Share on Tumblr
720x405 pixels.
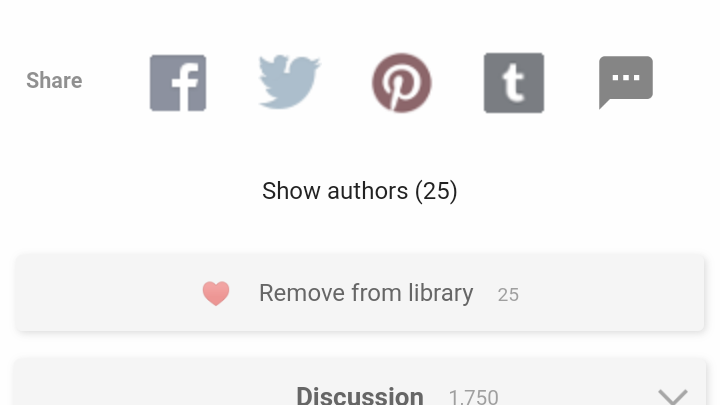(514, 83)
